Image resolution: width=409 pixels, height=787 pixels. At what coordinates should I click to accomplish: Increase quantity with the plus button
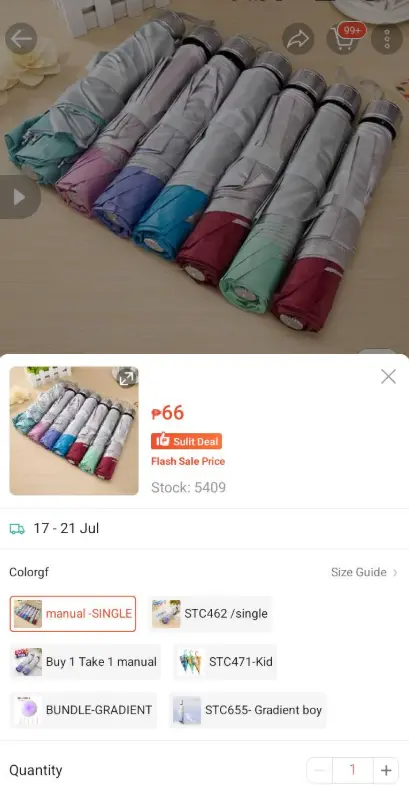pyautogui.click(x=386, y=770)
